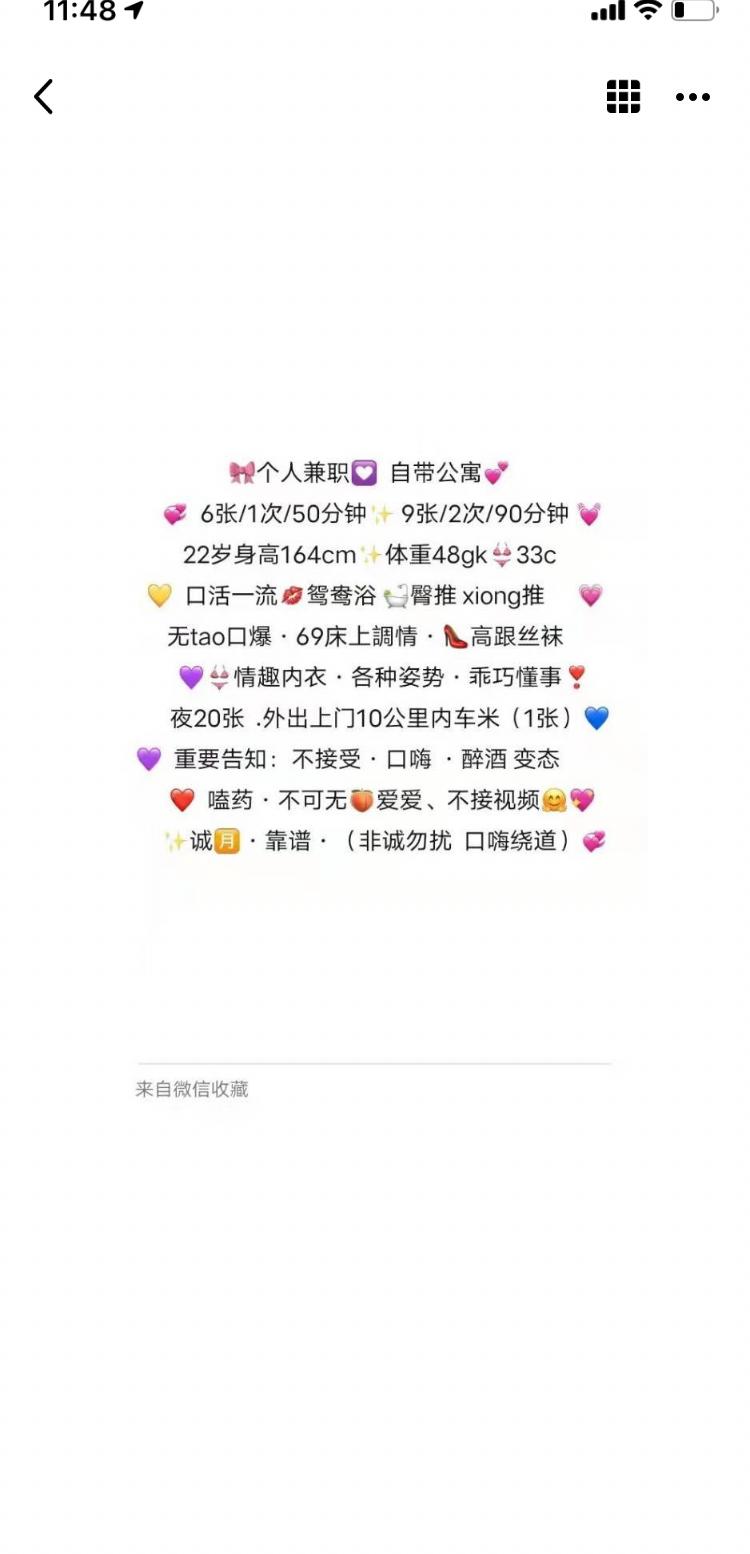Tap the blue heart emoji
Screen dimensions: 750x1554
click(x=597, y=718)
